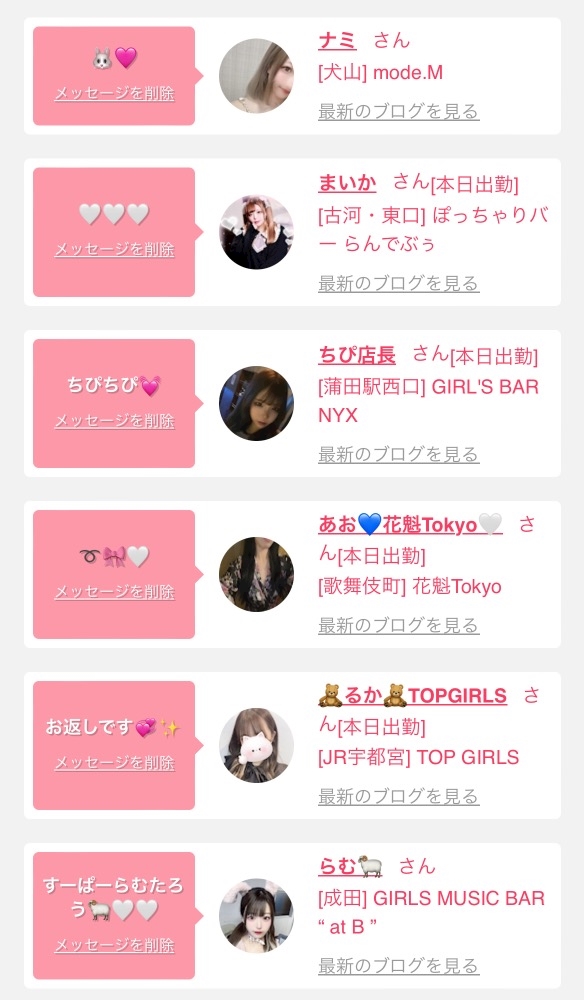Image resolution: width=584 pixels, height=1000 pixels.
Task: Delete the ribbon message to あお花魁Tokyo
Action: [114, 591]
